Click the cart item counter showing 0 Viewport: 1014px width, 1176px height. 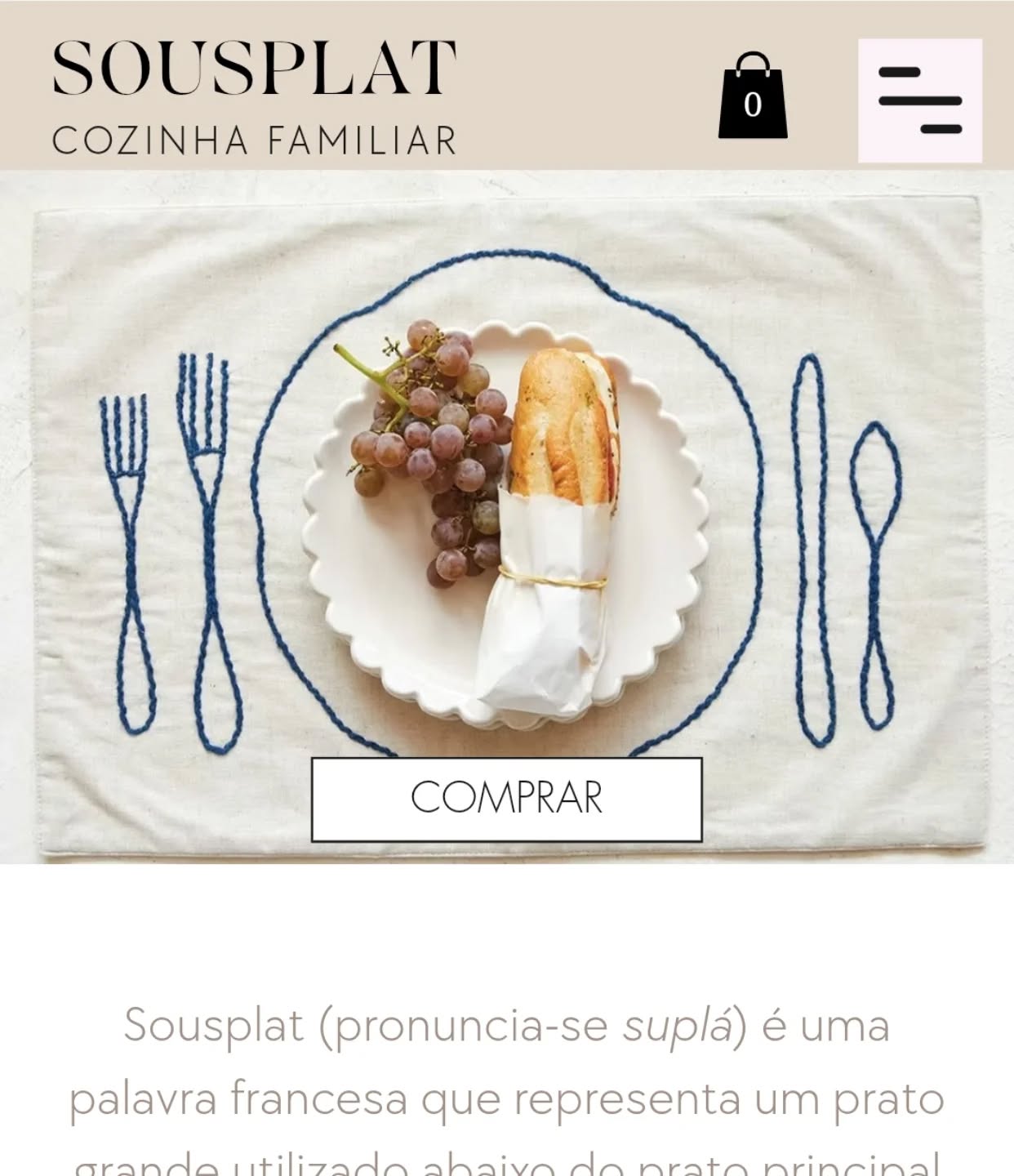tap(753, 105)
